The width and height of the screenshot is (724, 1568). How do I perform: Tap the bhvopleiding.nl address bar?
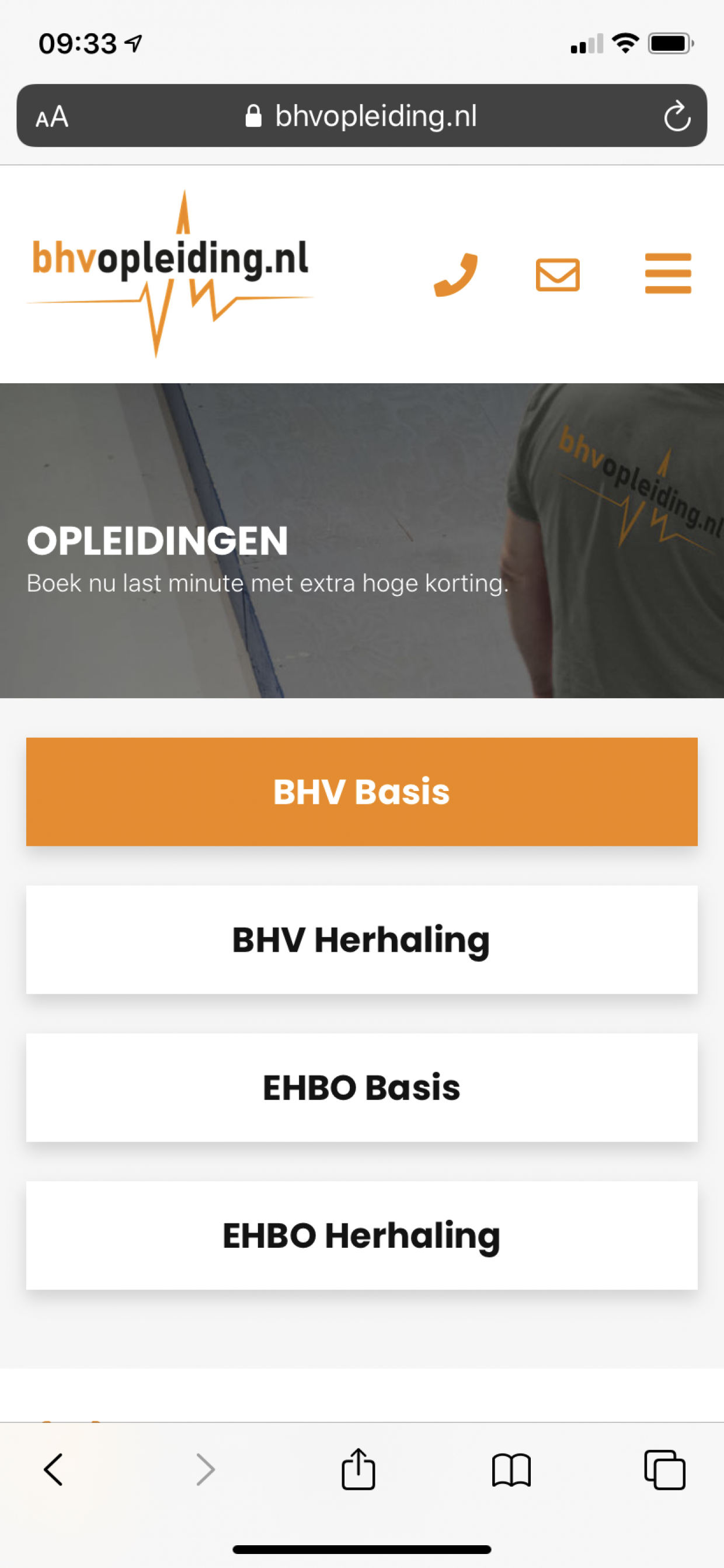[x=375, y=116]
